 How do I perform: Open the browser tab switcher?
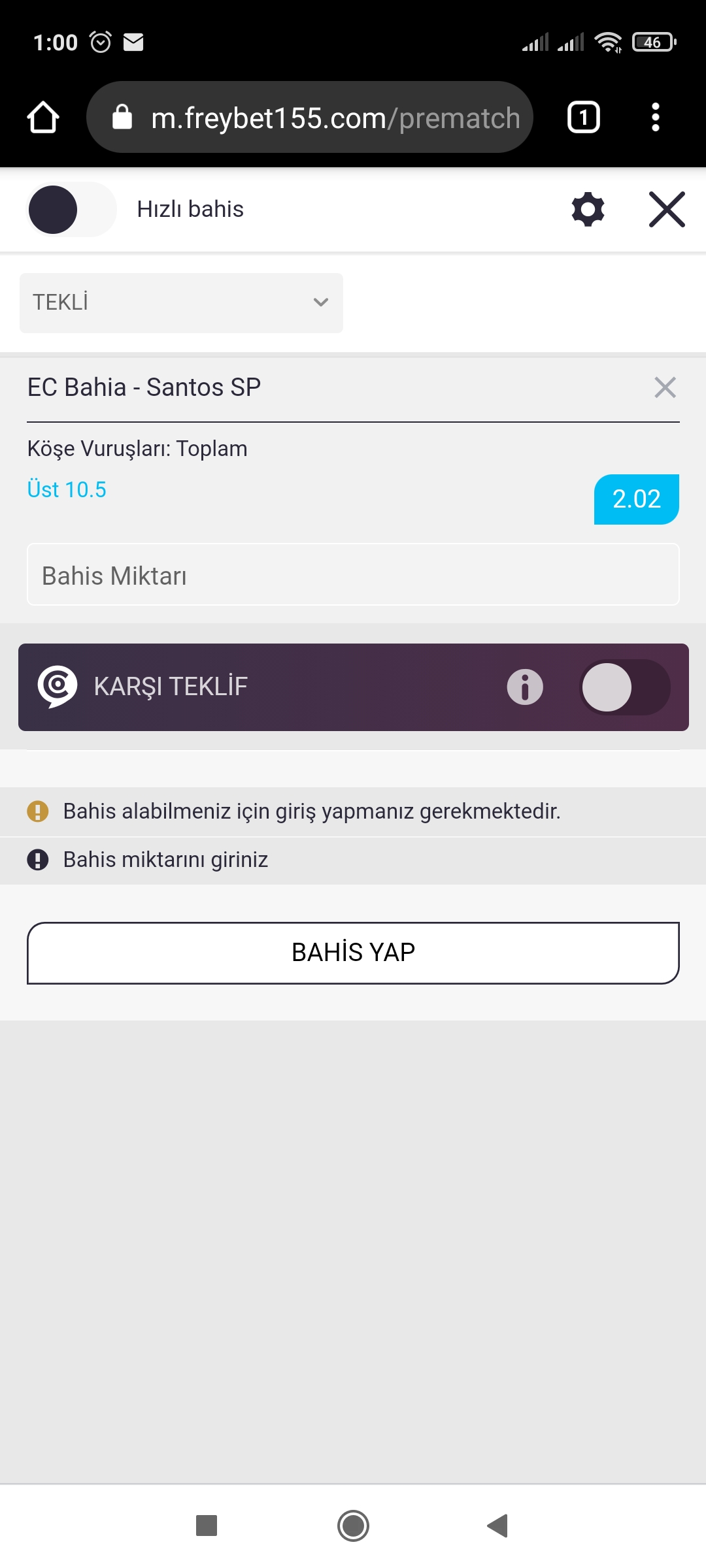pyautogui.click(x=583, y=118)
